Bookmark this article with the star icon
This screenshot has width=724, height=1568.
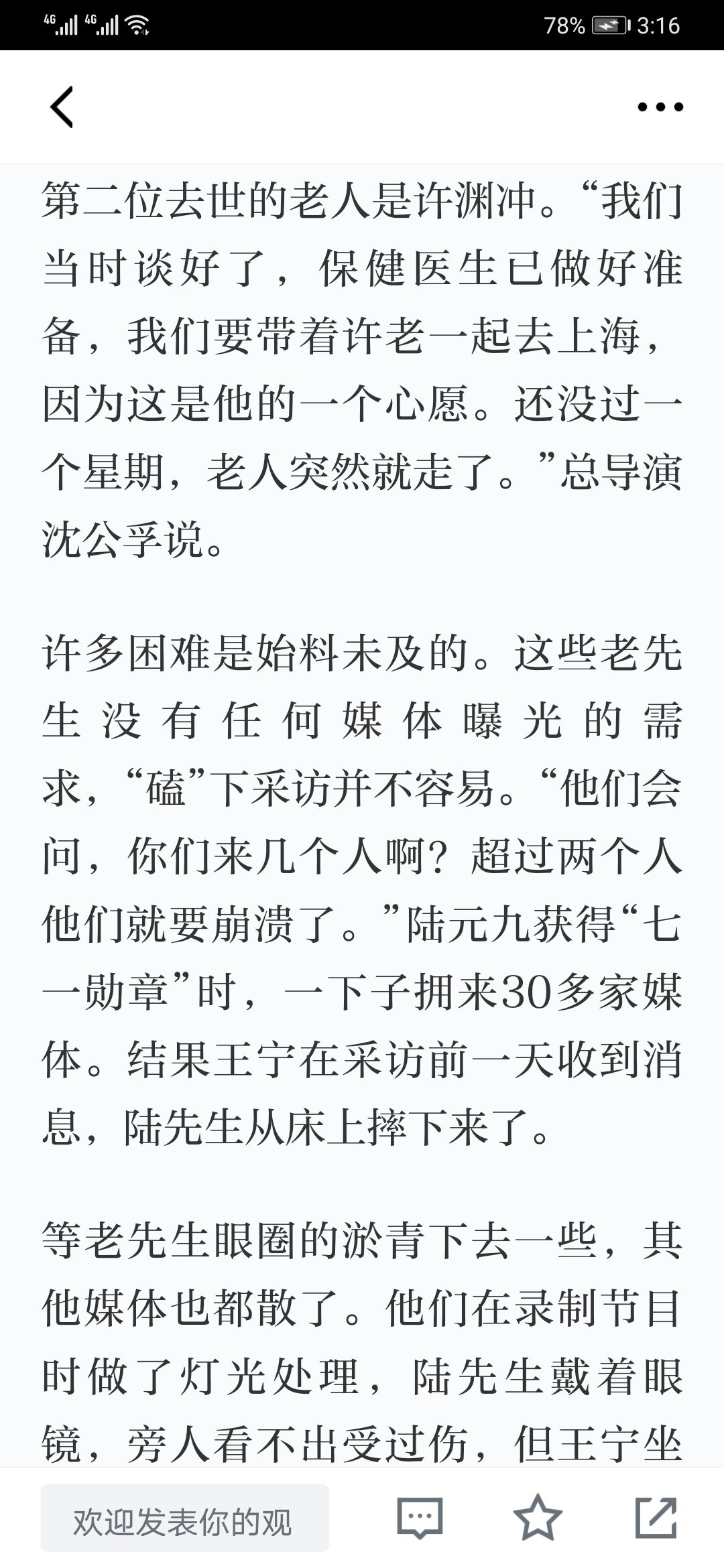tap(538, 1517)
